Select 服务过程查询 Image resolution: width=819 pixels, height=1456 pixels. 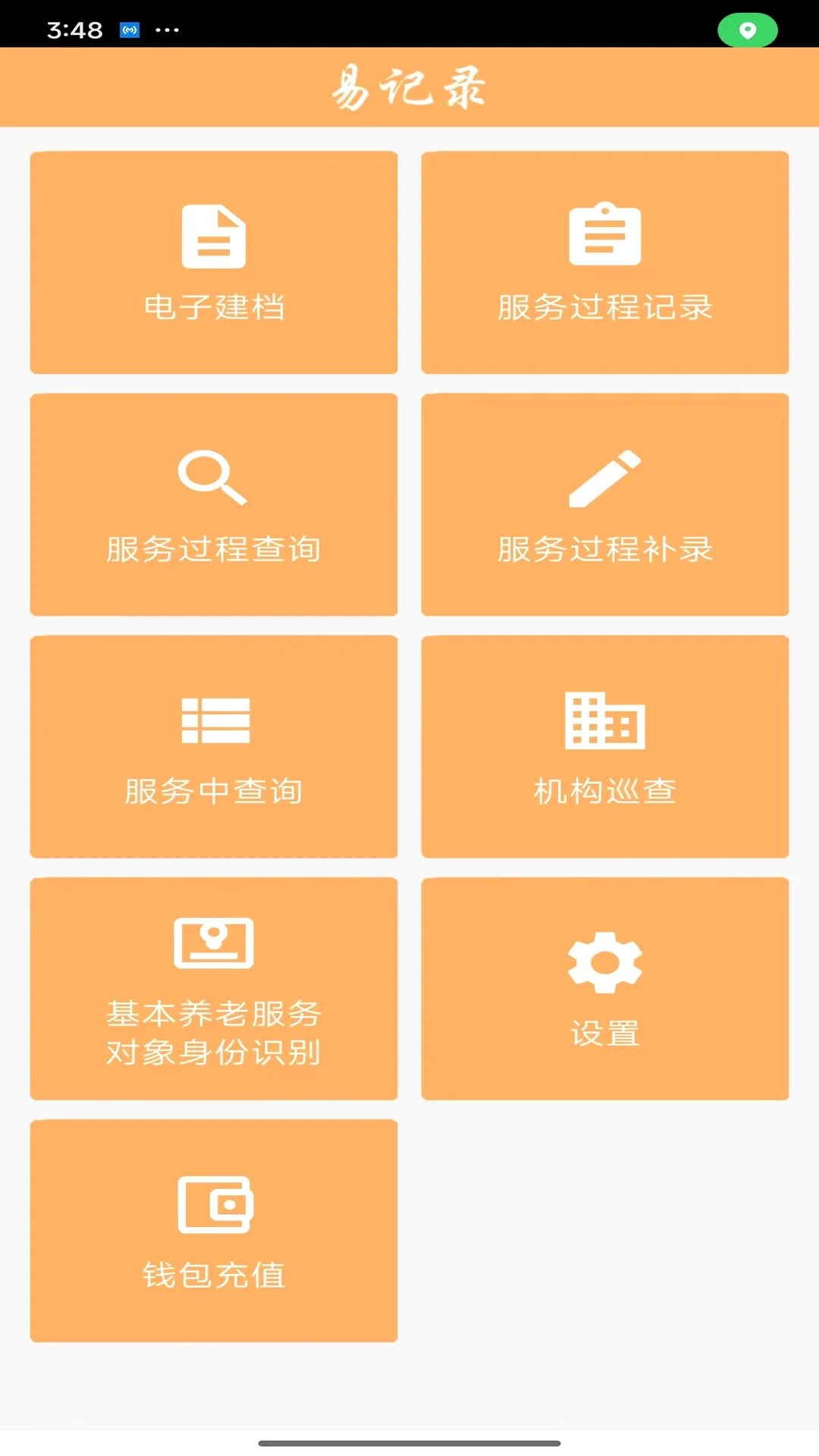[x=214, y=504]
